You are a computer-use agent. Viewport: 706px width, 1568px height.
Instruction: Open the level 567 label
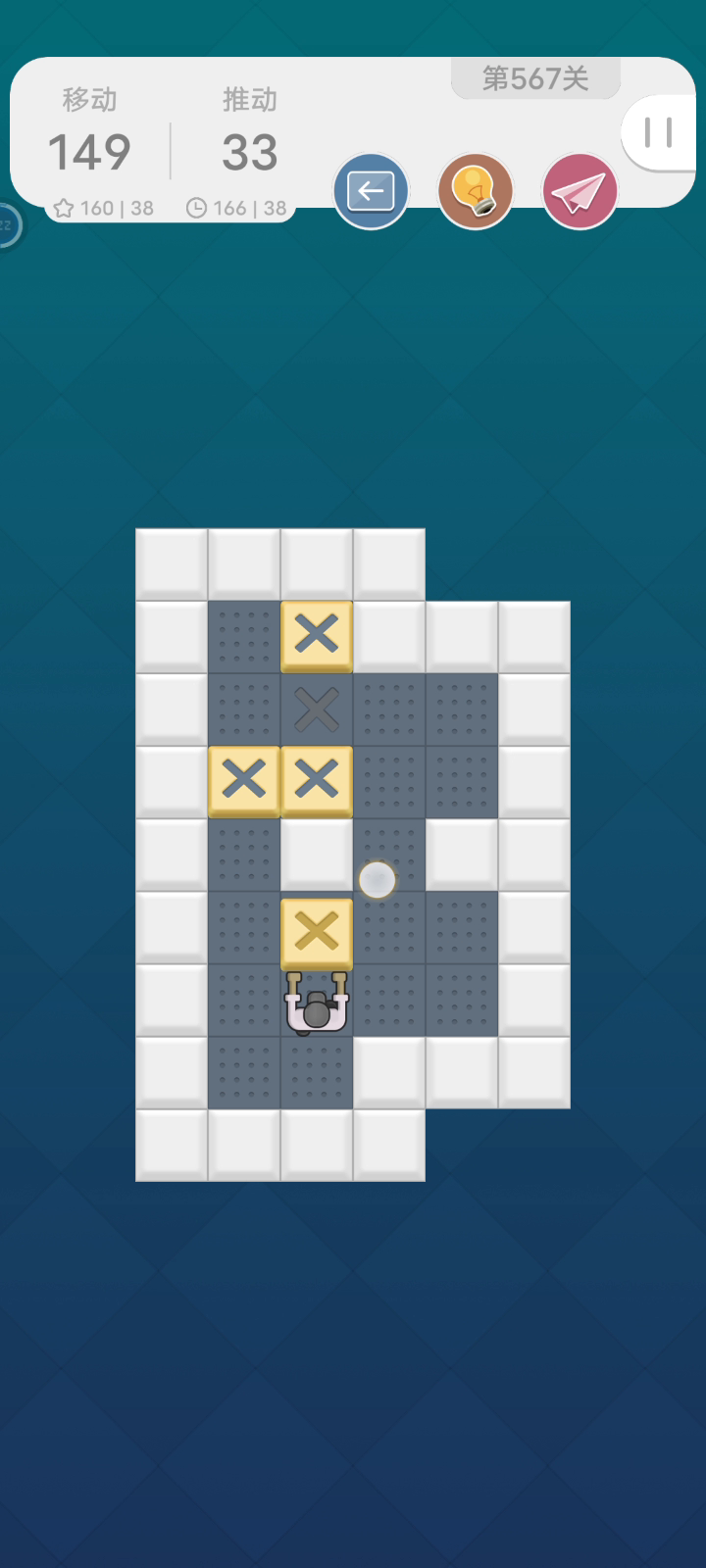pos(535,78)
